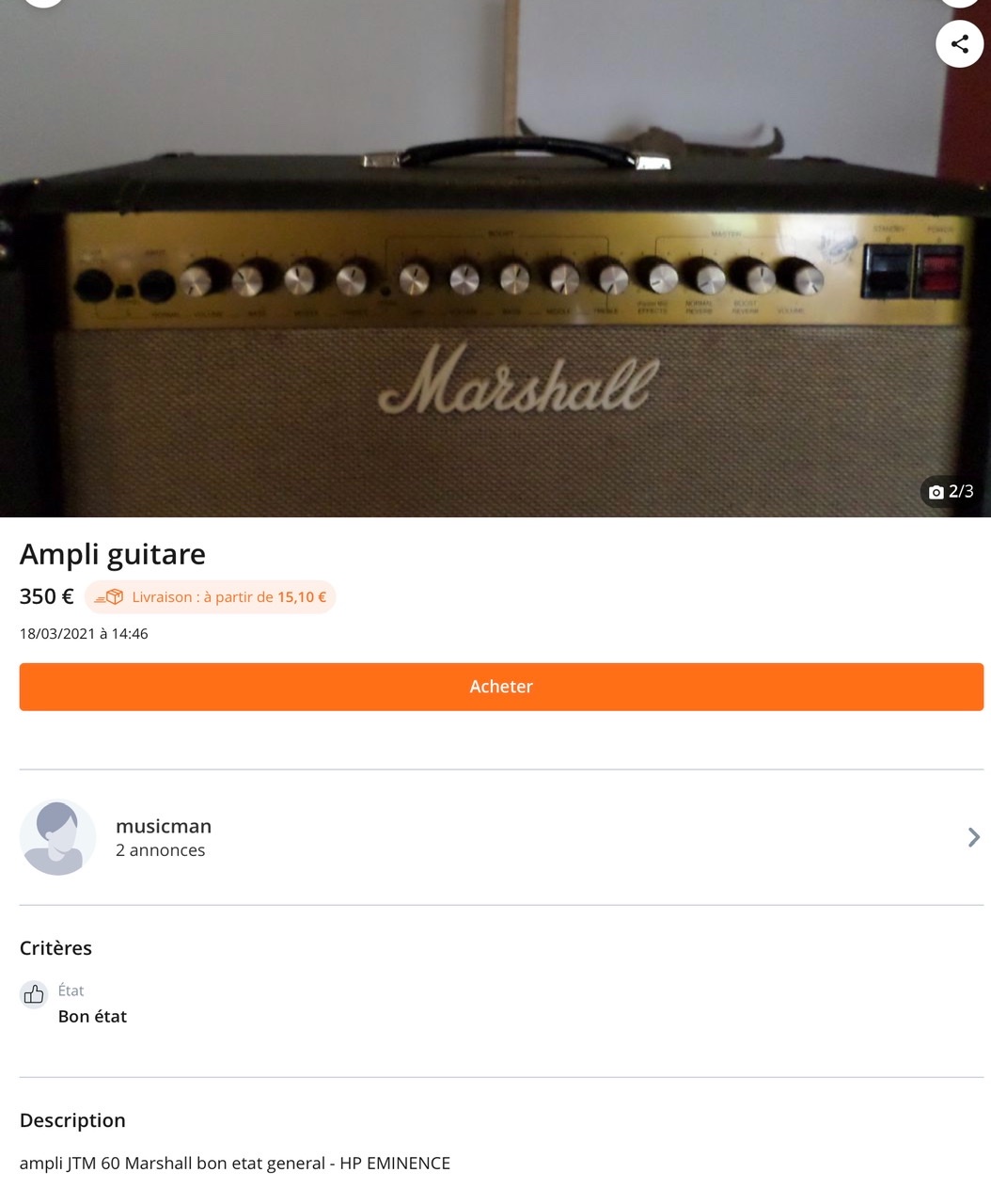The image size is (991, 1204).
Task: Tap the Acheter button
Action: 501,687
